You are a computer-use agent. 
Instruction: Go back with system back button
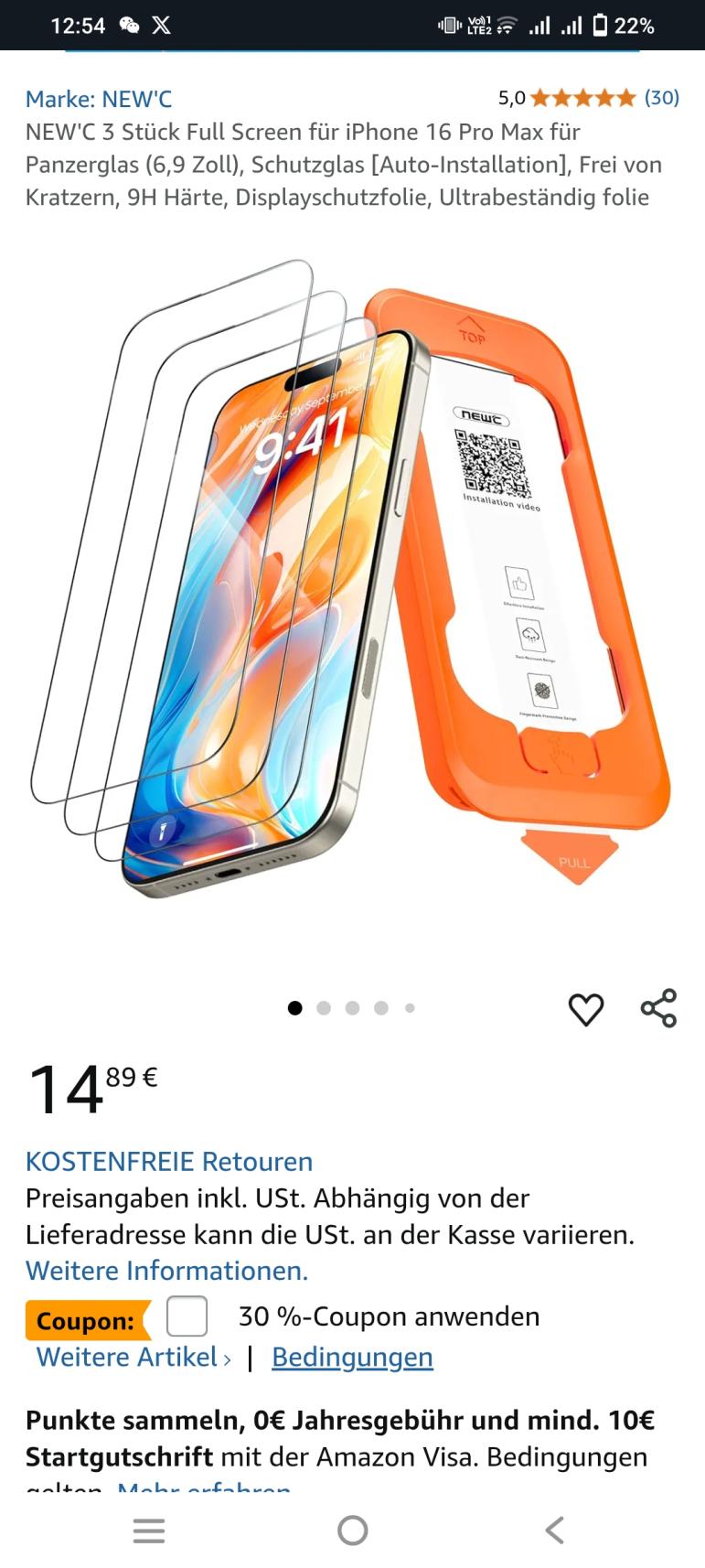point(554,1530)
